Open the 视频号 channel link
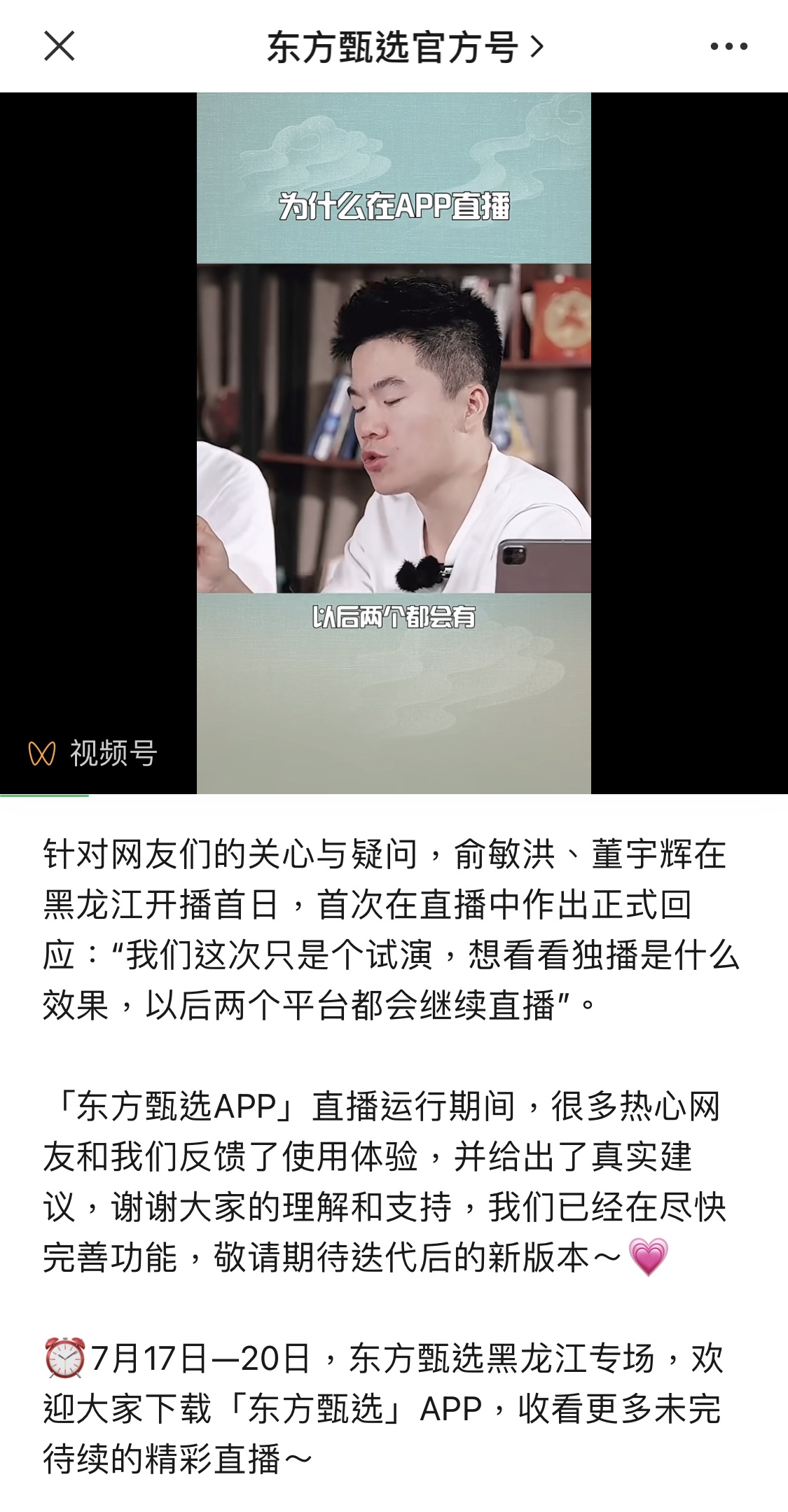This screenshot has width=788, height=1512. point(93,754)
